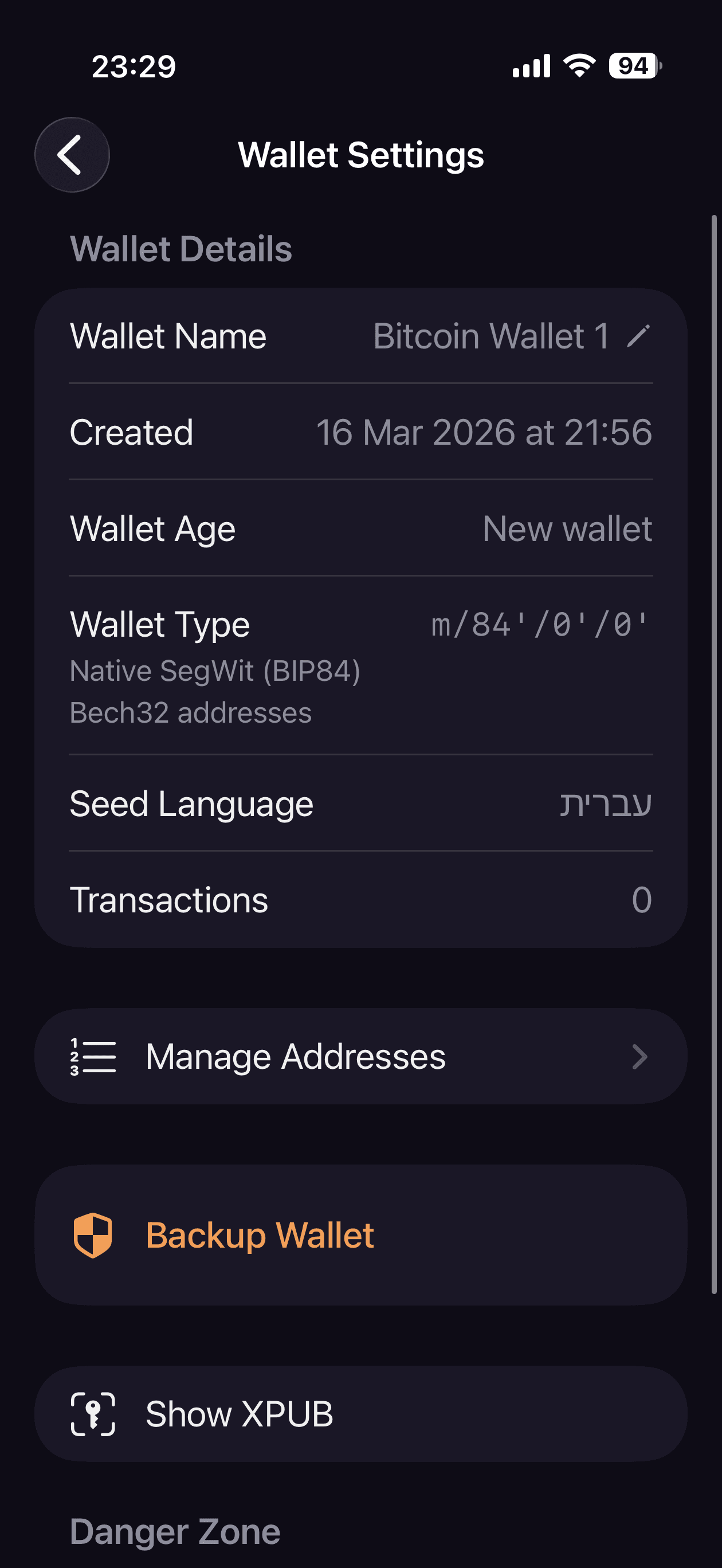Select the Wallet Age row labeled New wallet
Screen dimensions: 722x1568
[361, 528]
